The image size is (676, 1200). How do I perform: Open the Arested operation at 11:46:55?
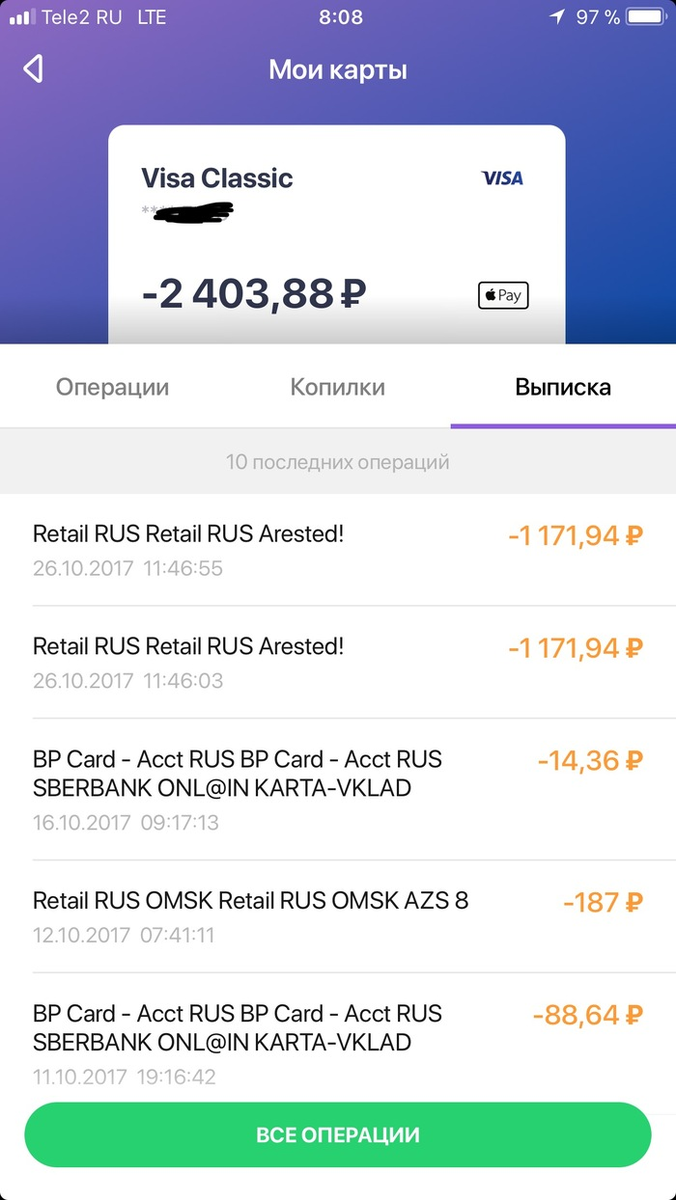338,550
